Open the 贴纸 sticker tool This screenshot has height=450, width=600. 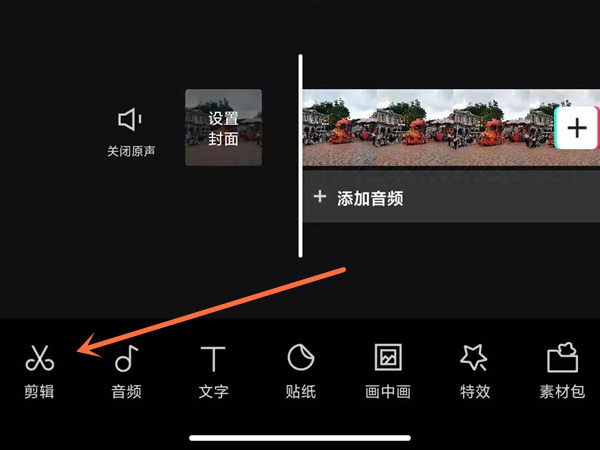(301, 369)
